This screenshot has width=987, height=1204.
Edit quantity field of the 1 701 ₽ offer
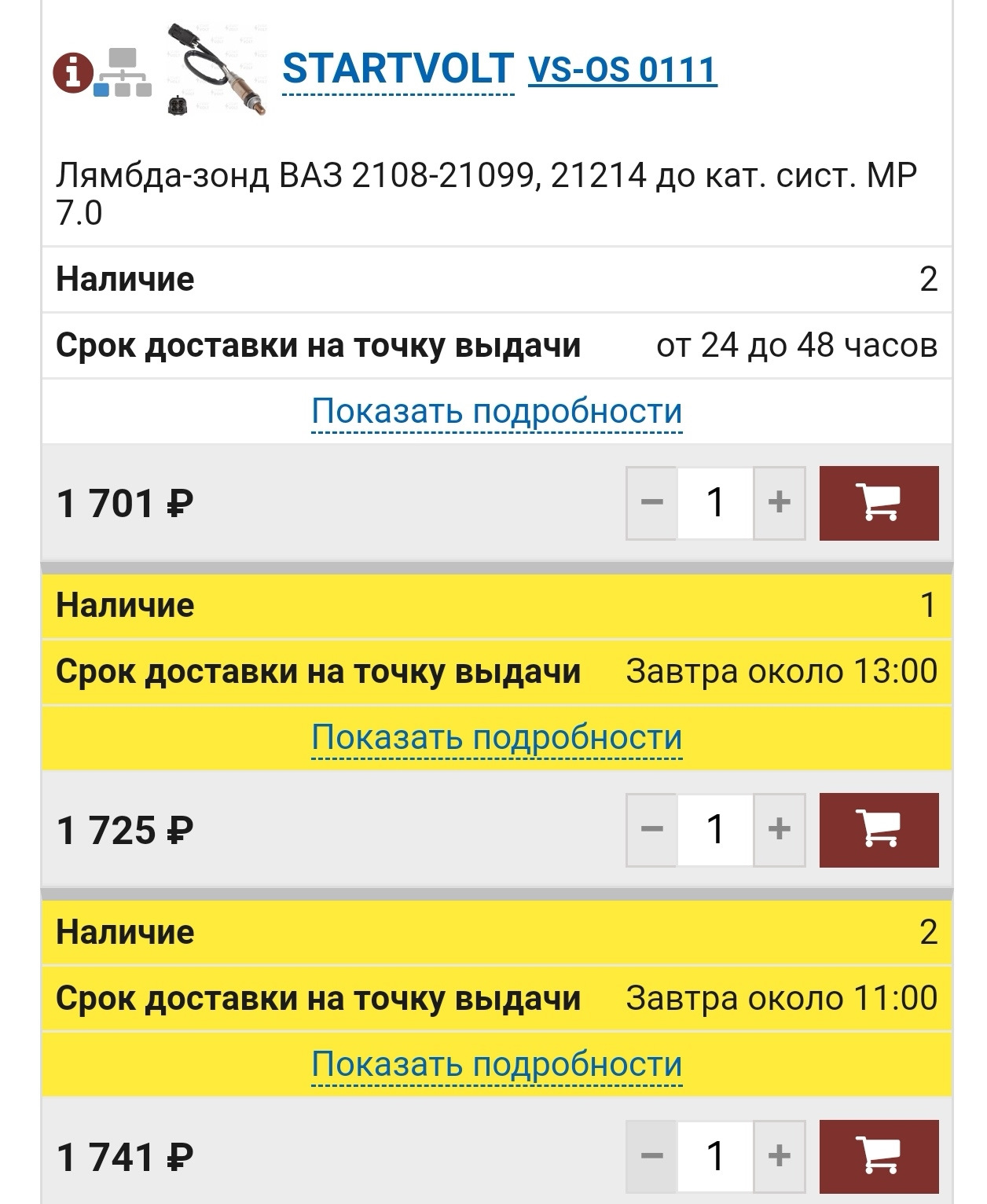tap(715, 503)
